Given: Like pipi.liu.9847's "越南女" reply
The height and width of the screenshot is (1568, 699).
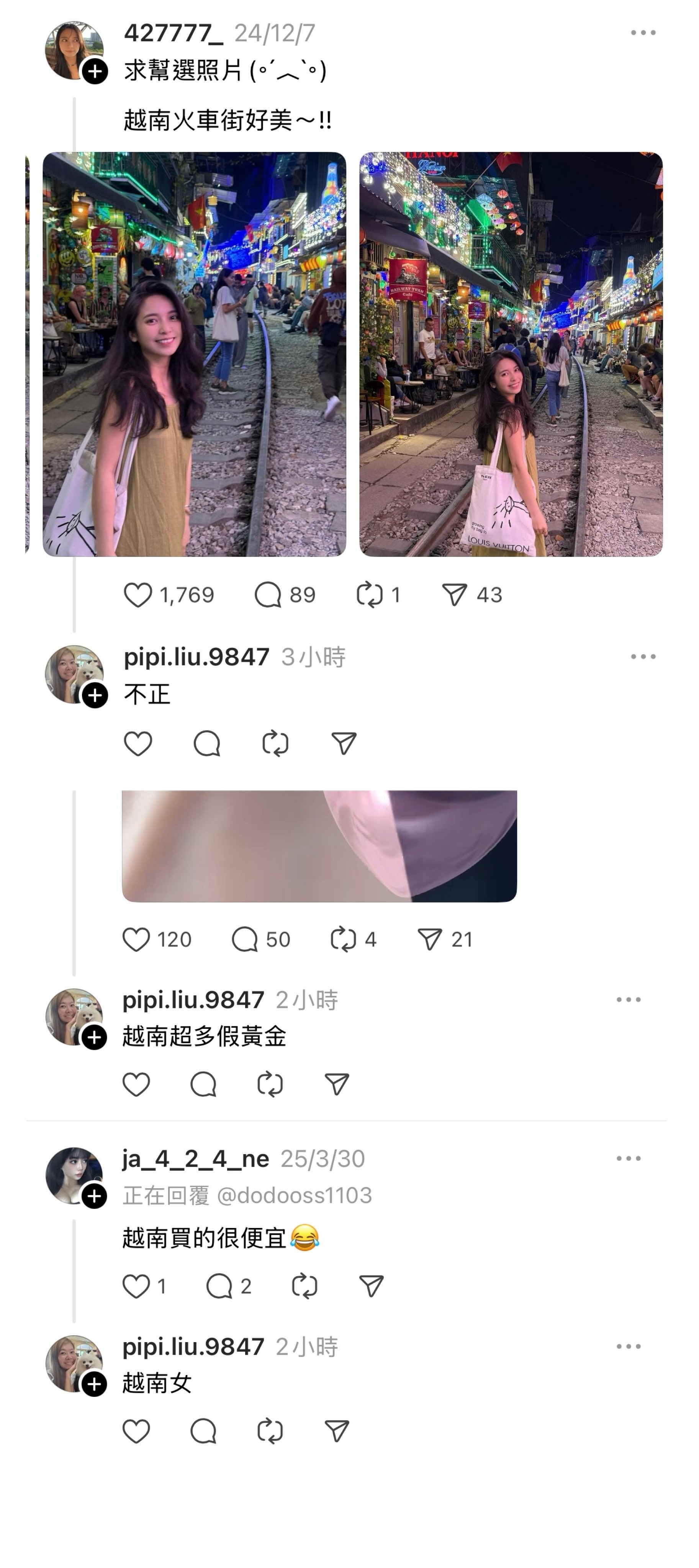Looking at the screenshot, I should [x=136, y=1431].
